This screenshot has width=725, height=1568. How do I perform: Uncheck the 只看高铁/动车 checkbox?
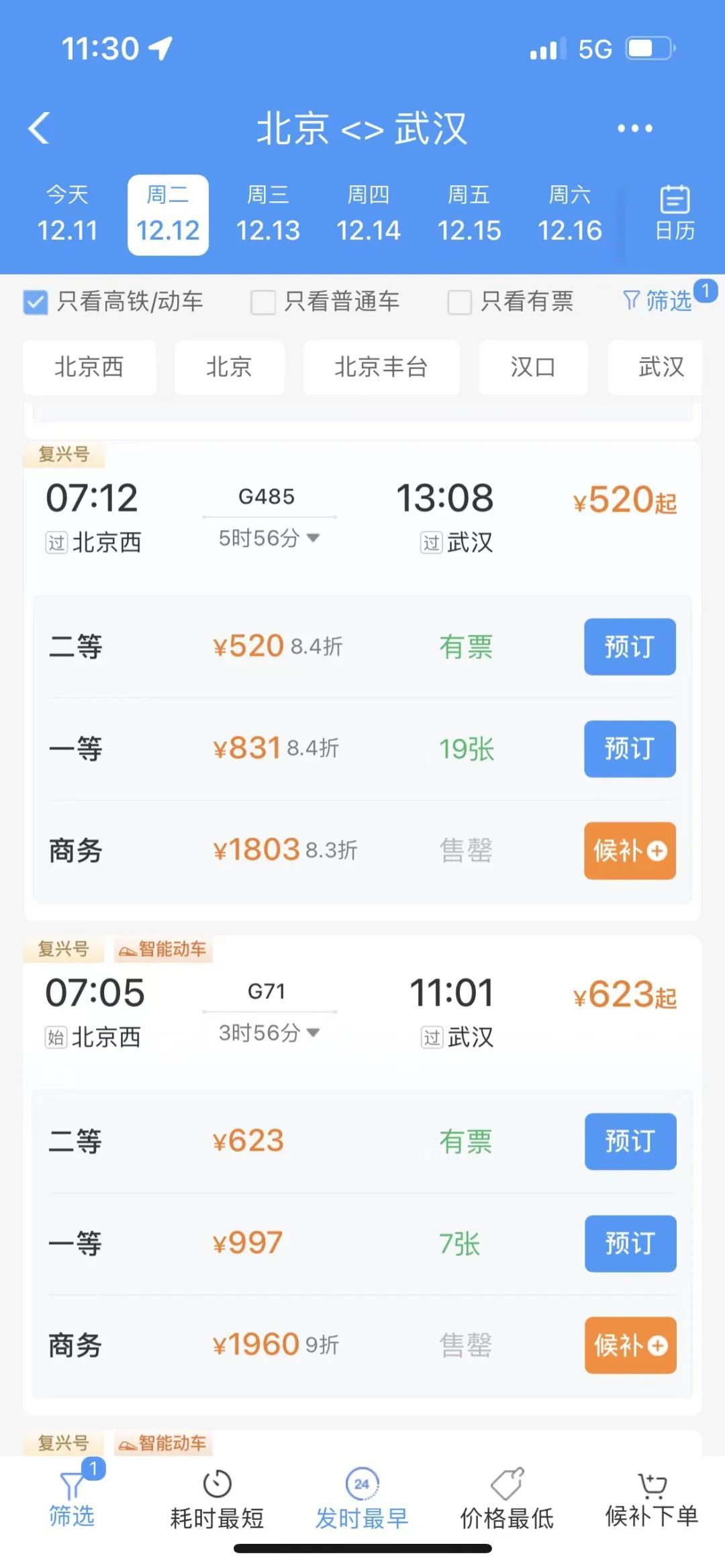pyautogui.click(x=34, y=302)
